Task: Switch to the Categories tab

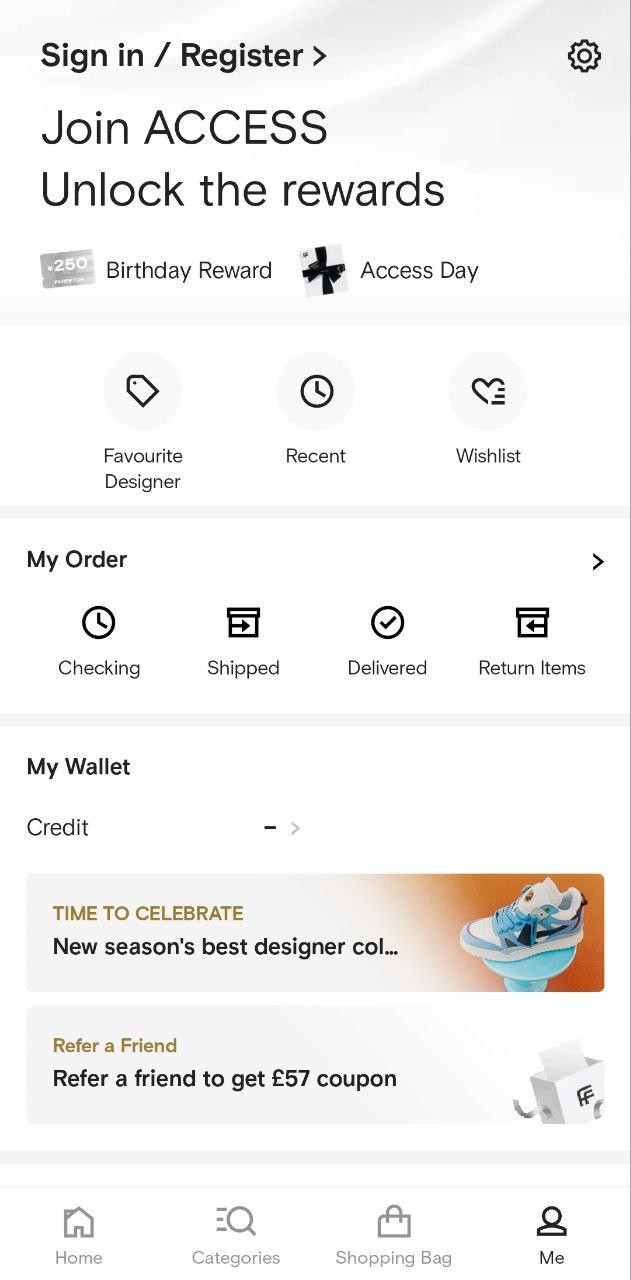Action: coord(236,1235)
